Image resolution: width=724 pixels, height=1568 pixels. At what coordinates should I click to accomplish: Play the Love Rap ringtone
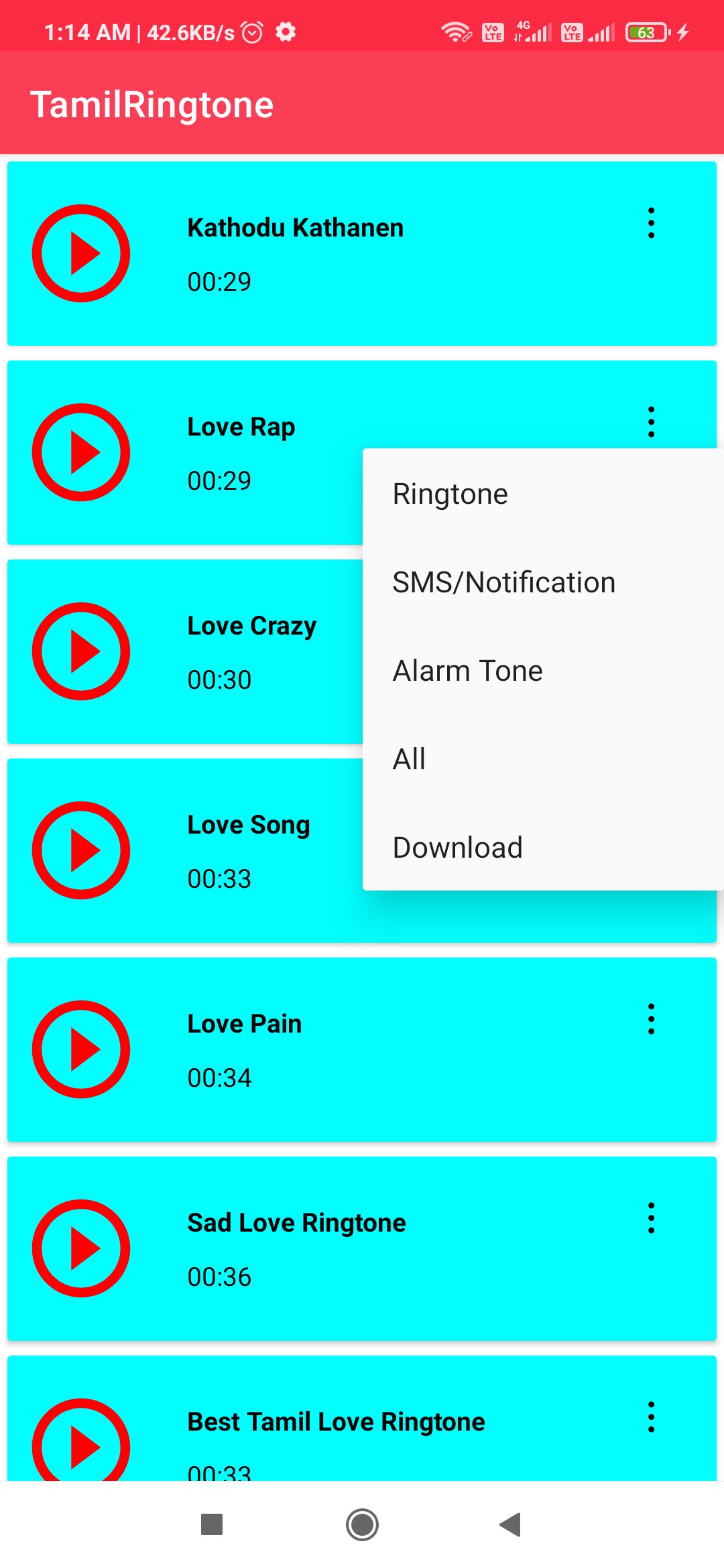(81, 452)
